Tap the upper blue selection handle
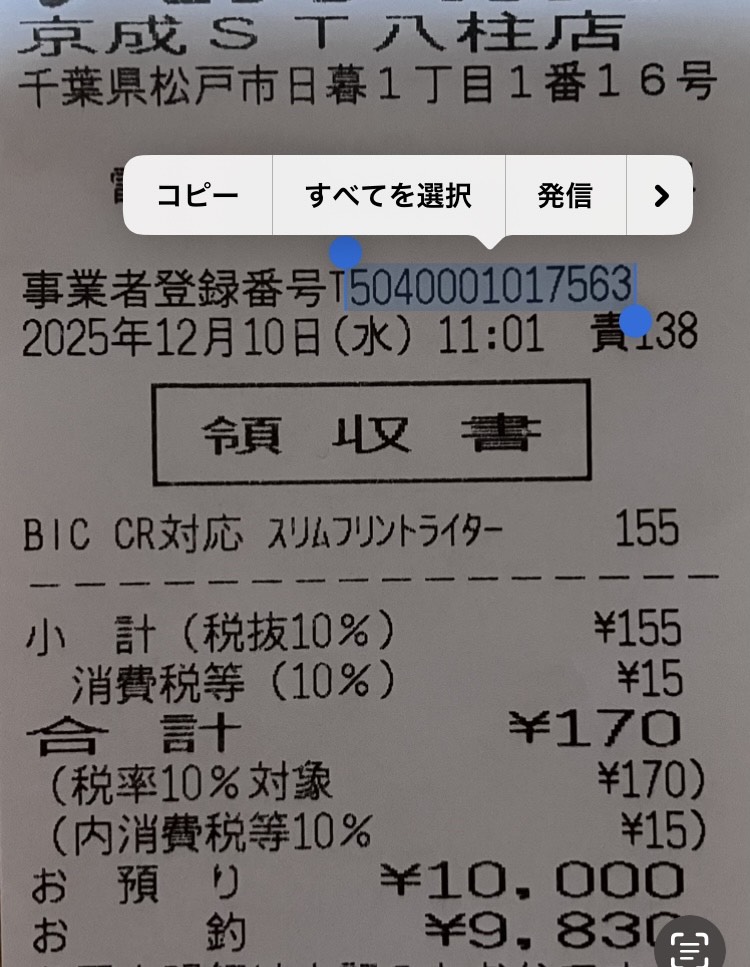This screenshot has height=967, width=750. [x=345, y=253]
